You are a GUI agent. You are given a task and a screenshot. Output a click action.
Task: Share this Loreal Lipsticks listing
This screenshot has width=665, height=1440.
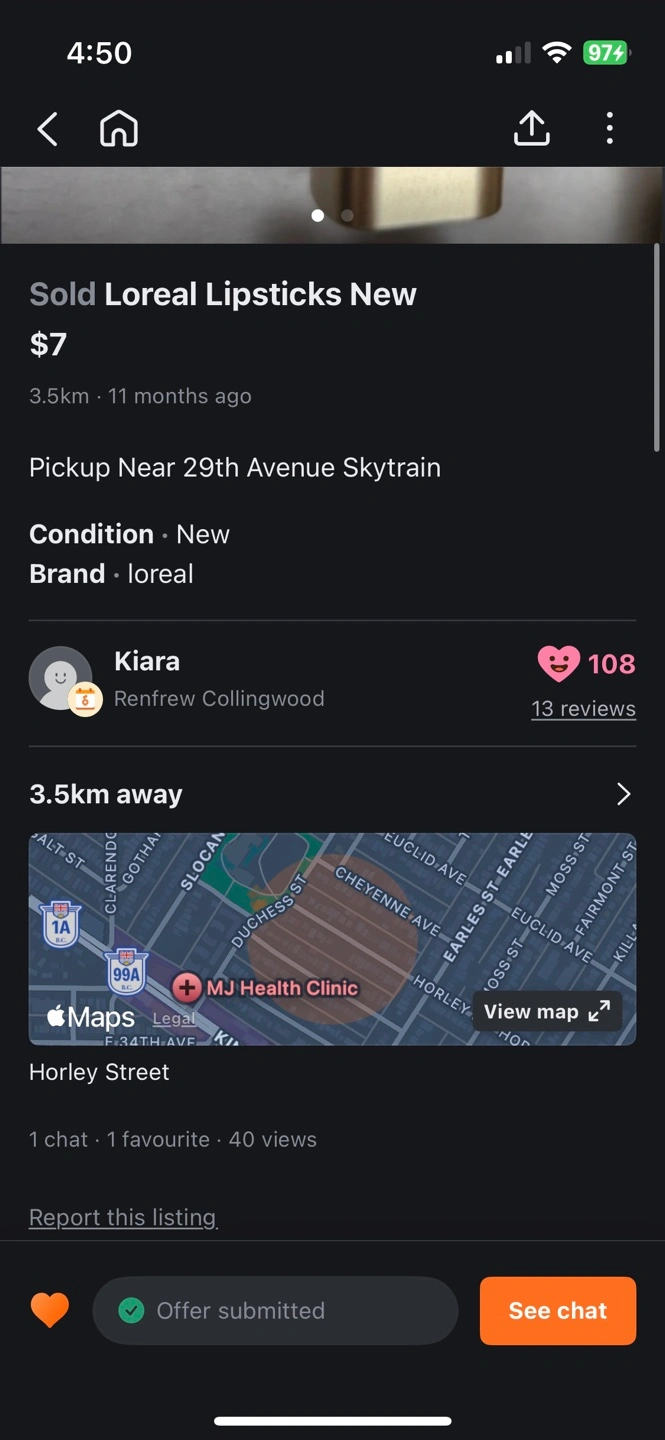[x=531, y=128]
